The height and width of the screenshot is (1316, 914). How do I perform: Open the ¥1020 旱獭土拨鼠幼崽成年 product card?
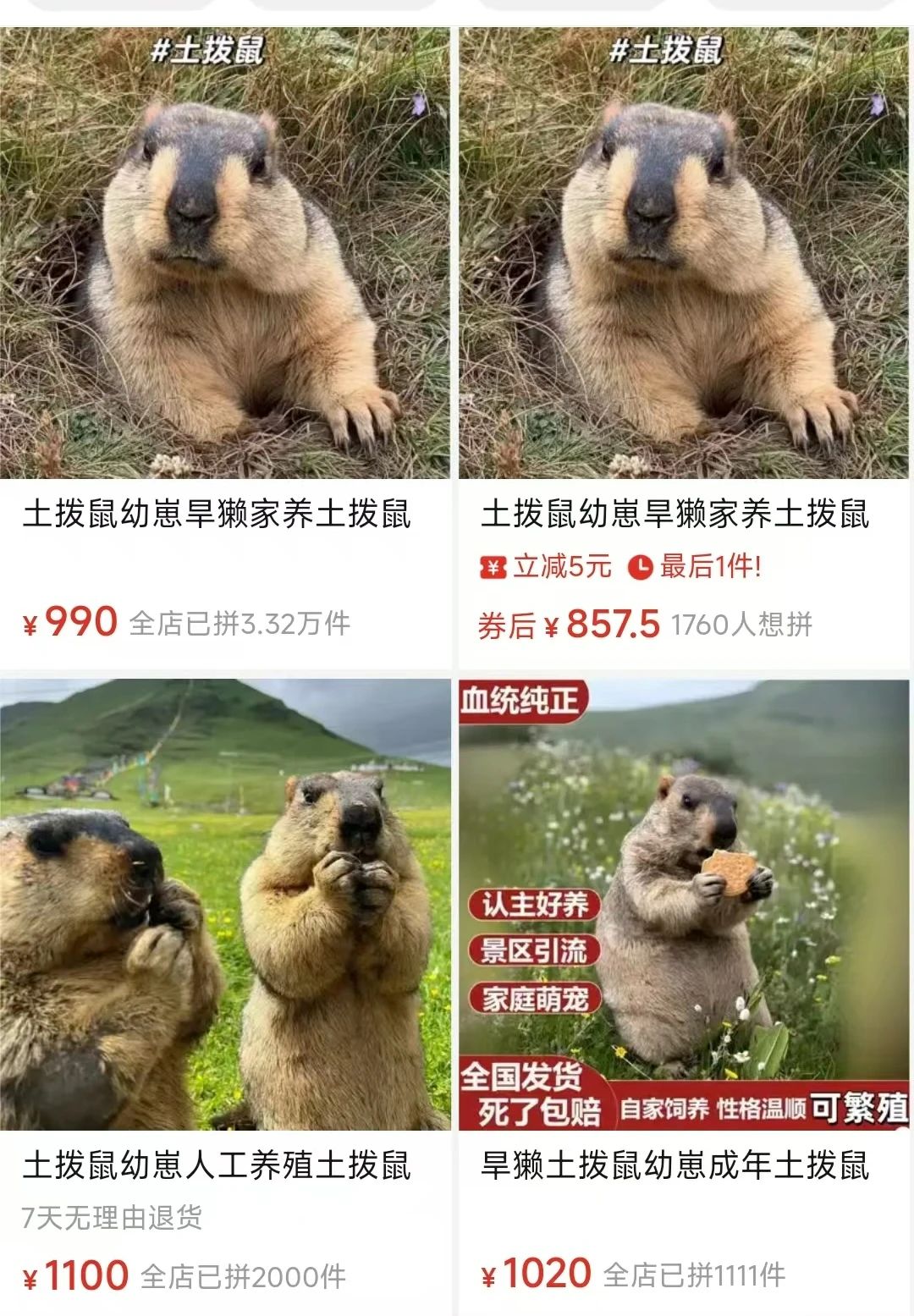684,906
